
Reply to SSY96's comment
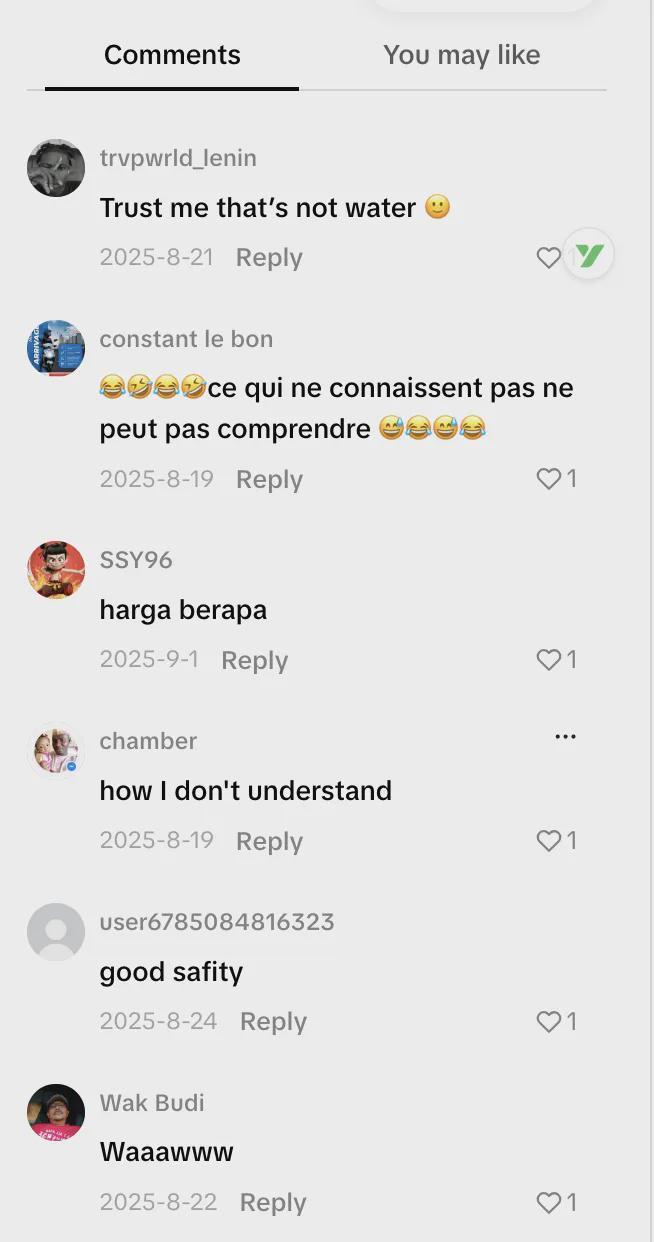click(x=254, y=661)
